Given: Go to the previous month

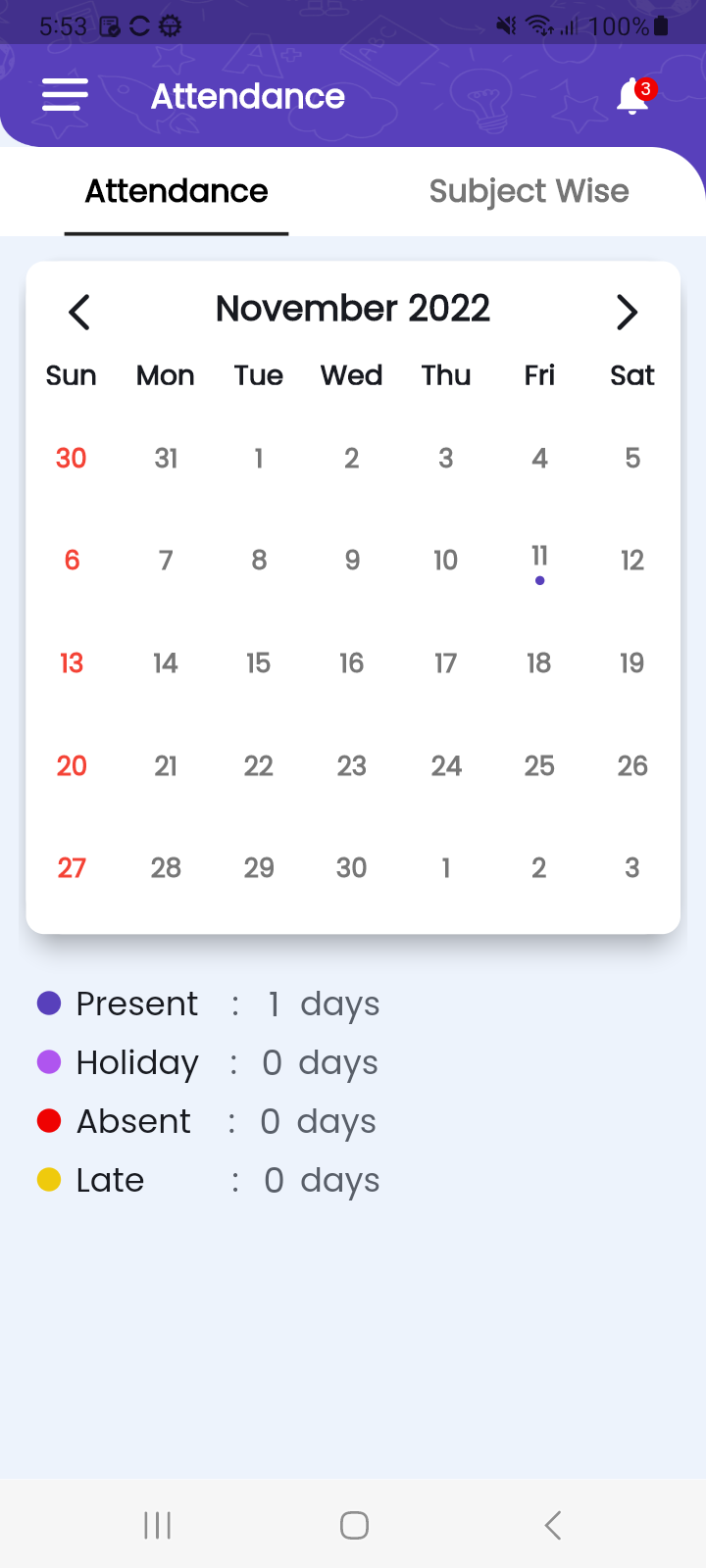Looking at the screenshot, I should click(x=79, y=313).
